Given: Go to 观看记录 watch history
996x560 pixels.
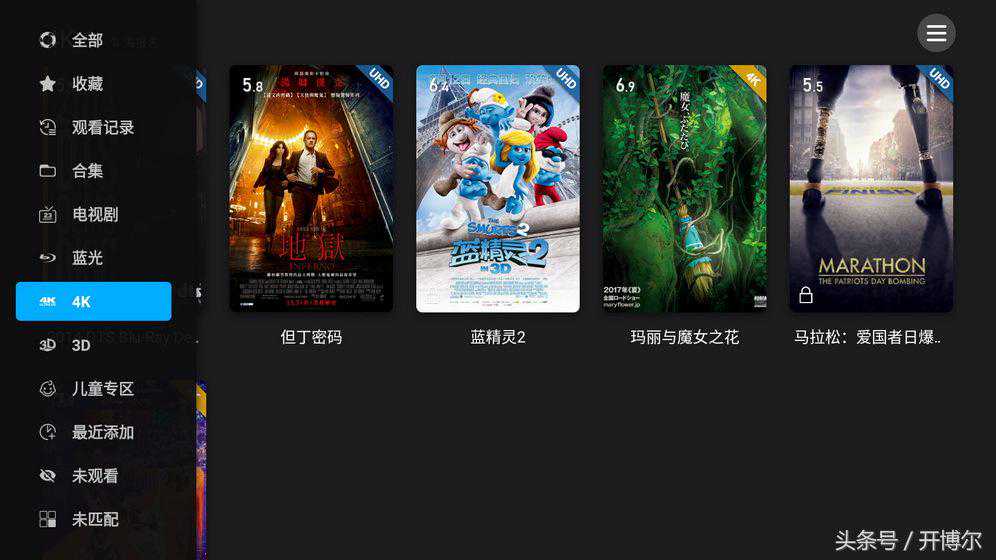Looking at the screenshot, I should click(x=101, y=127).
